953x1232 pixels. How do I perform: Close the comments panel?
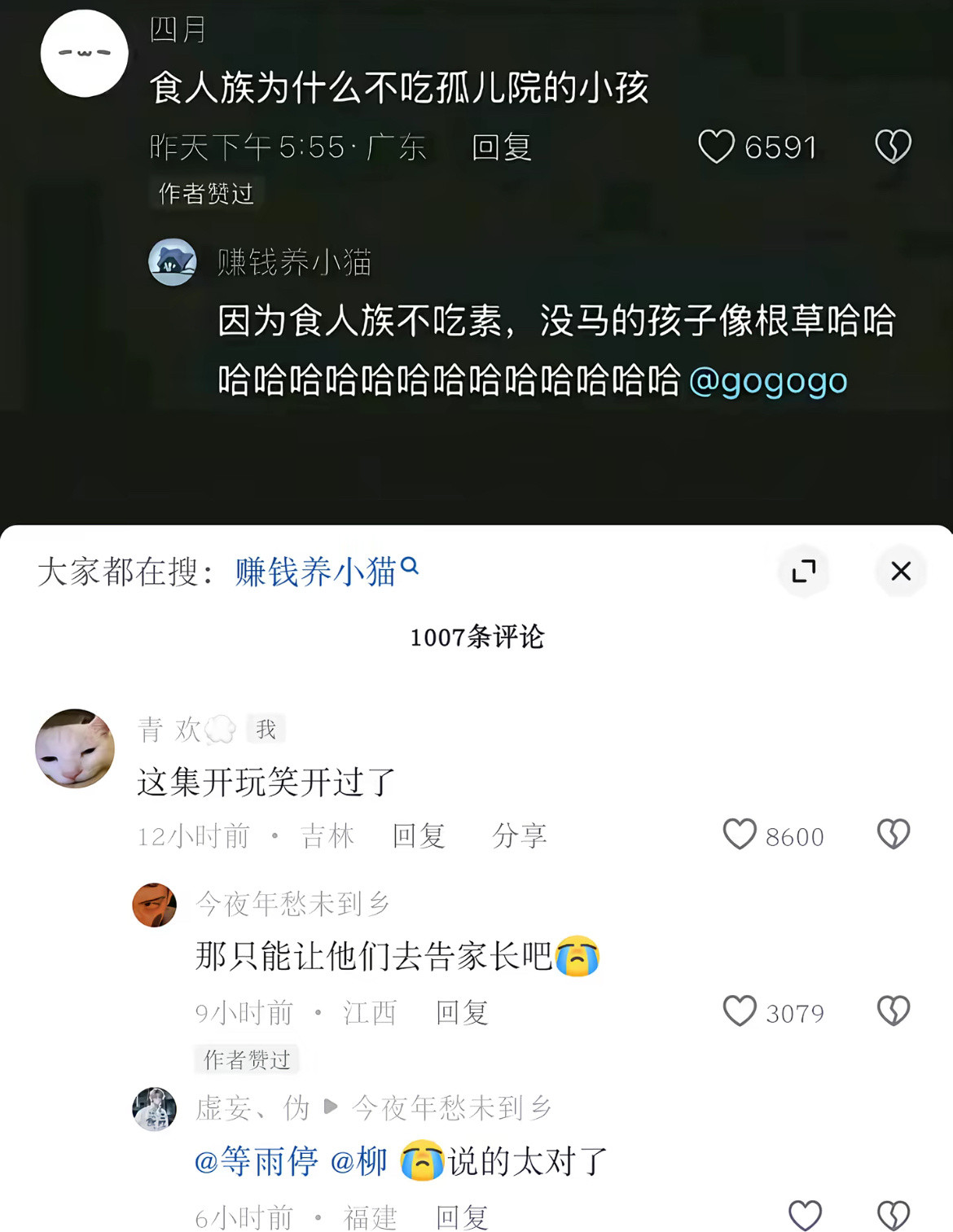(900, 572)
